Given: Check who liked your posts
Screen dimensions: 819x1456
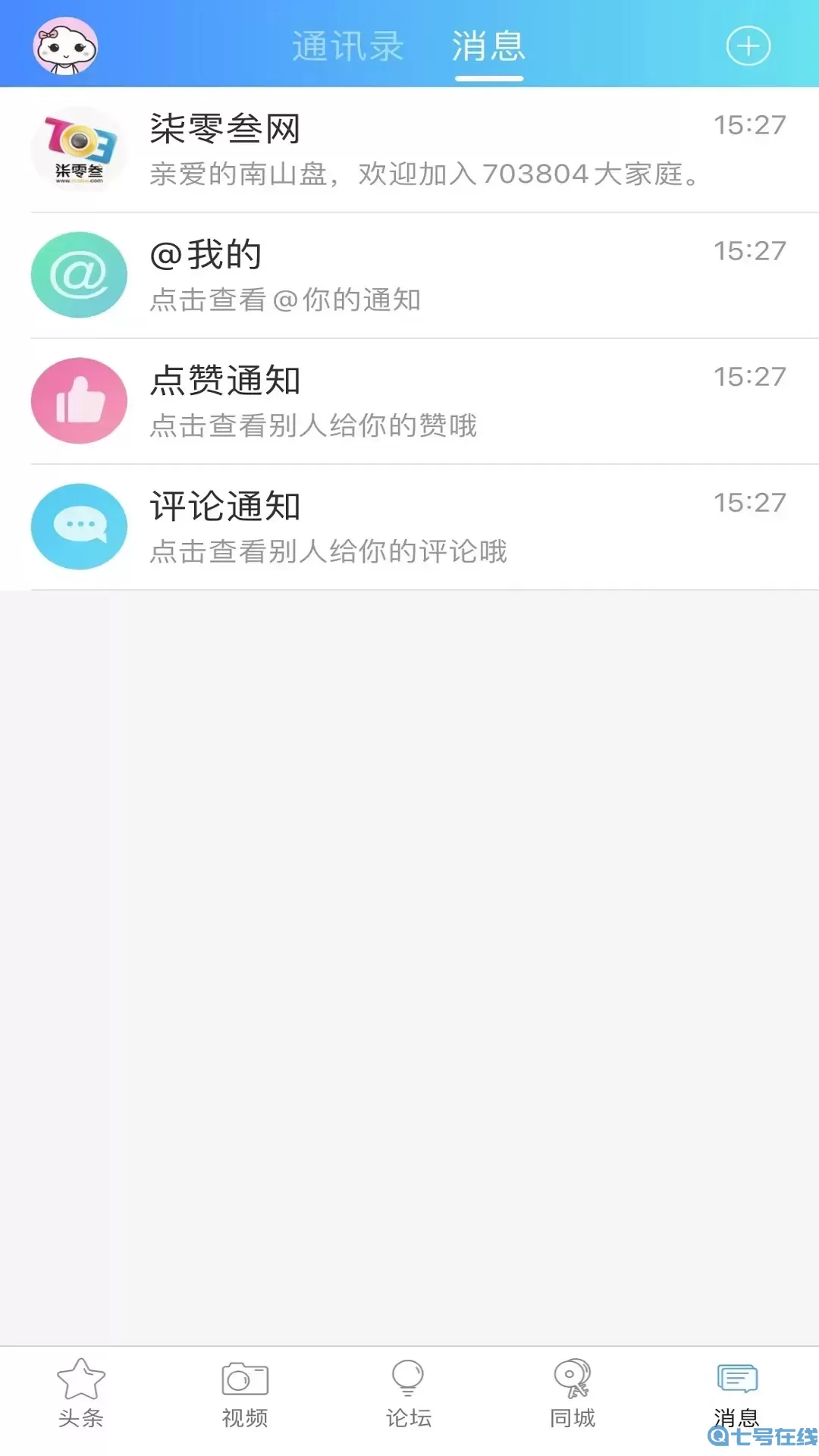Looking at the screenshot, I should 409,400.
